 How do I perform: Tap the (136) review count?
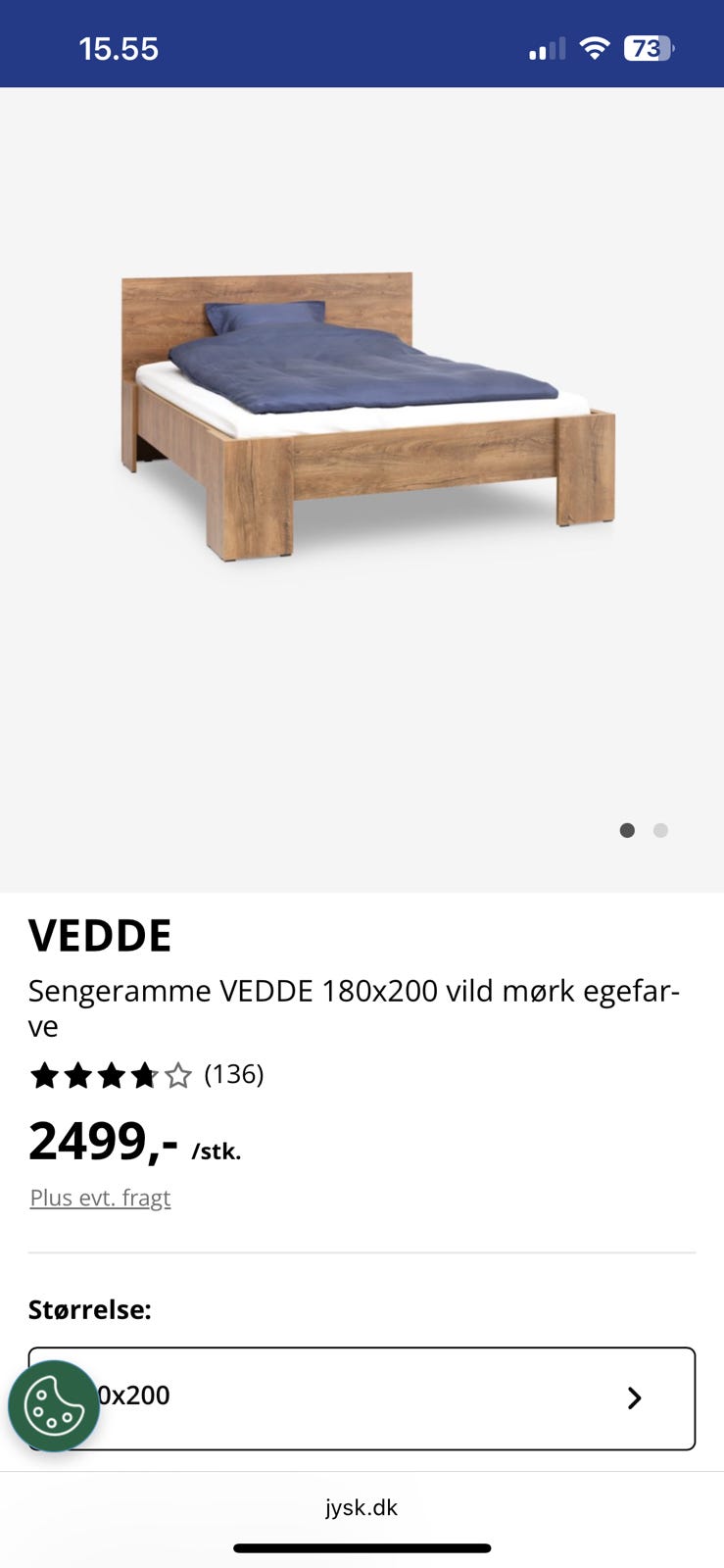pos(233,1074)
